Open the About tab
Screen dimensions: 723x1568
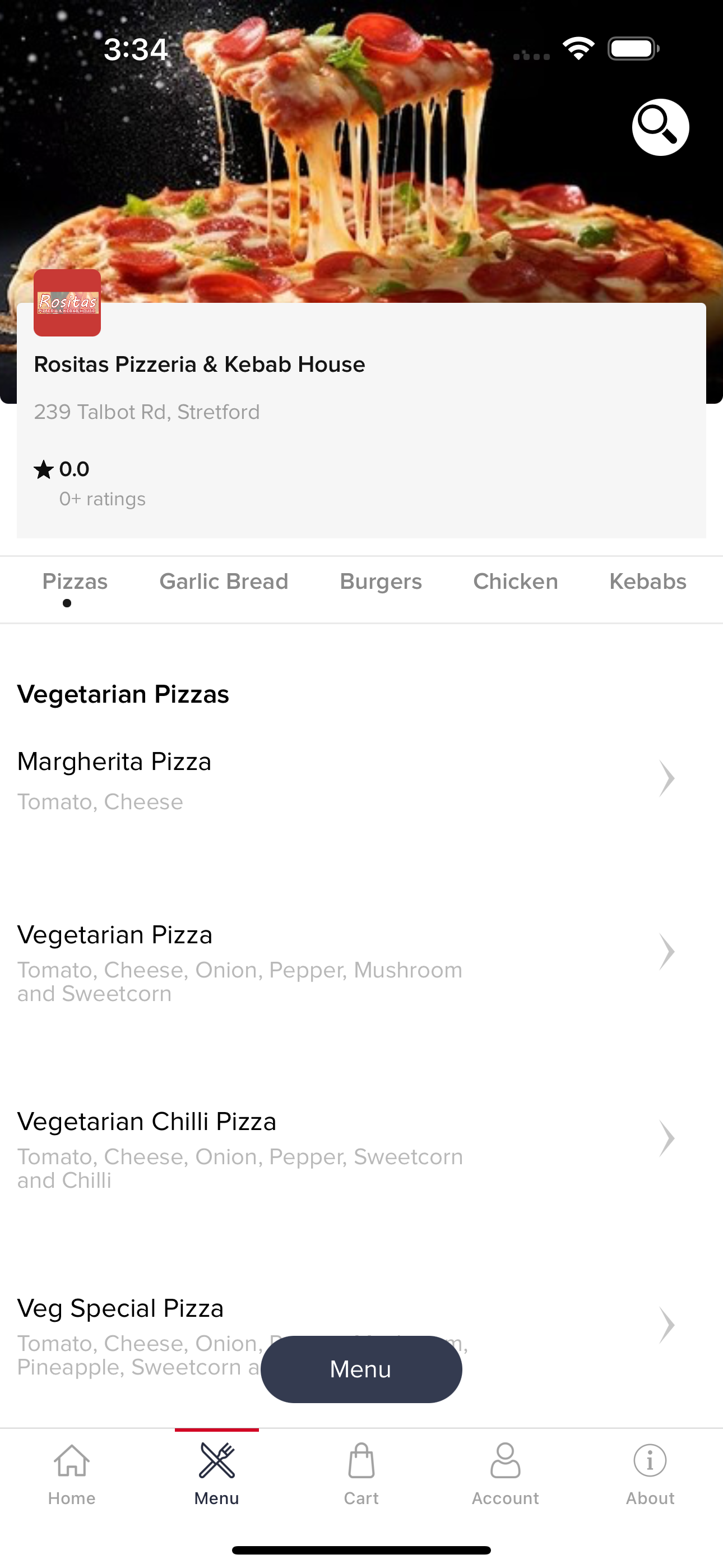click(651, 1474)
